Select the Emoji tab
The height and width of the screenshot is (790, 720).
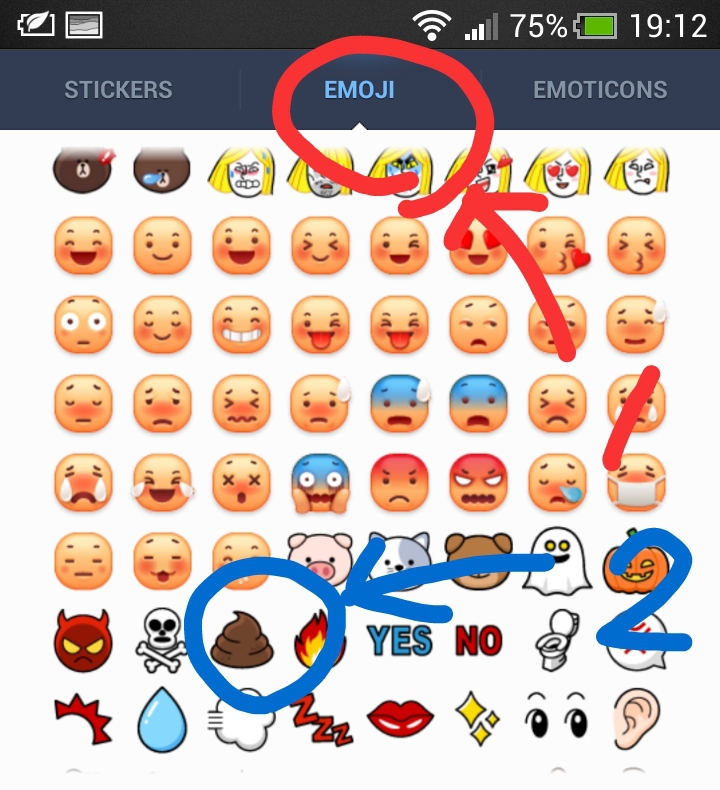[x=359, y=90]
